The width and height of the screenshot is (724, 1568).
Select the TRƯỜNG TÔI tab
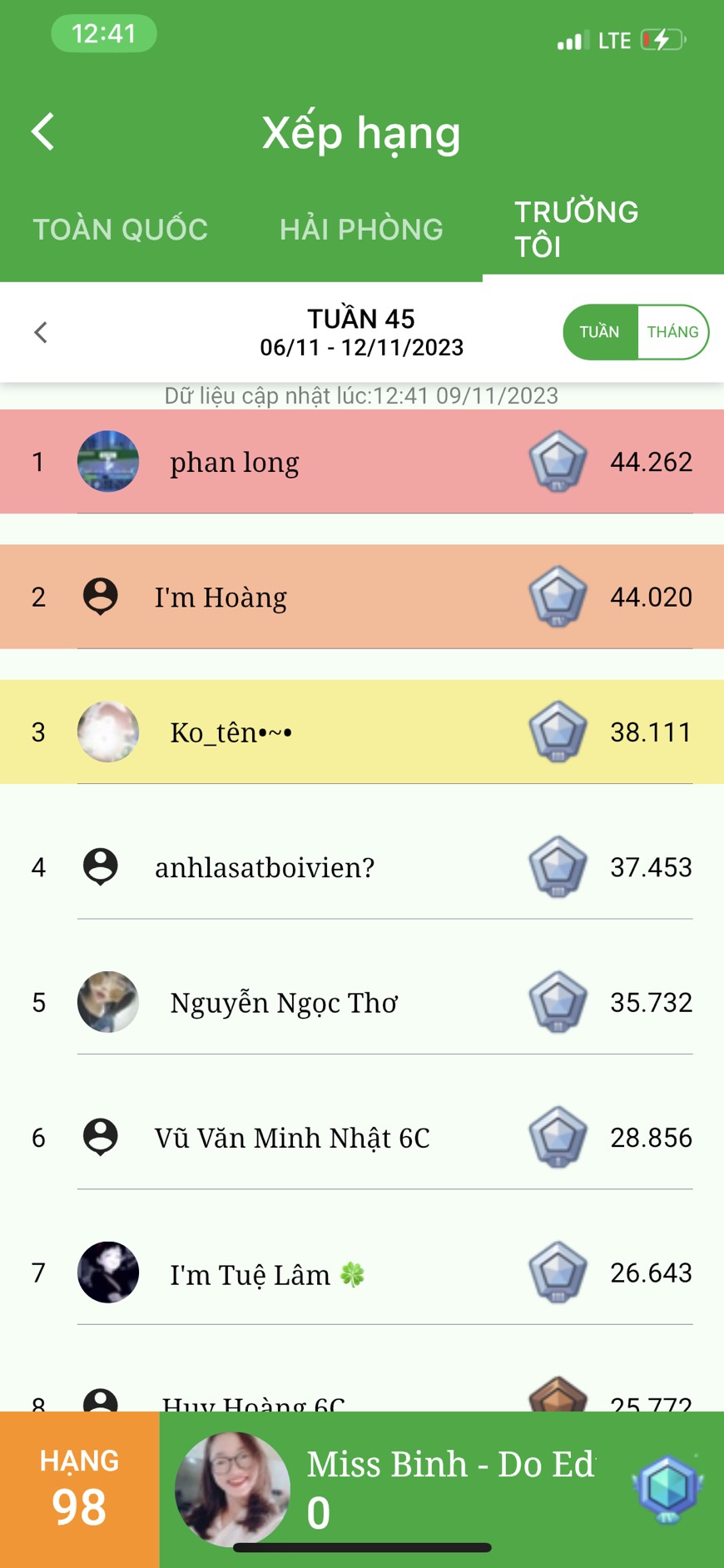point(576,229)
